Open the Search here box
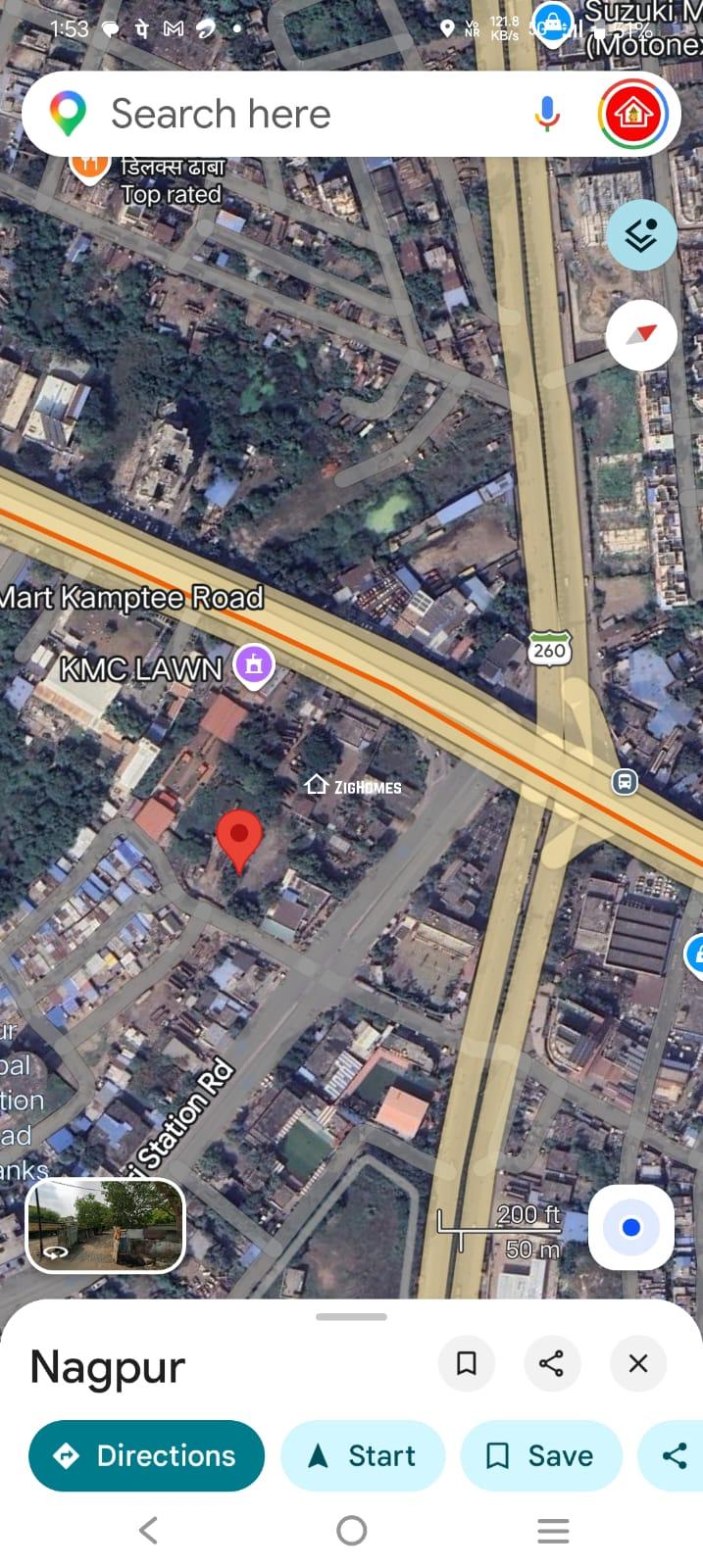The height and width of the screenshot is (1568, 703). 294,115
